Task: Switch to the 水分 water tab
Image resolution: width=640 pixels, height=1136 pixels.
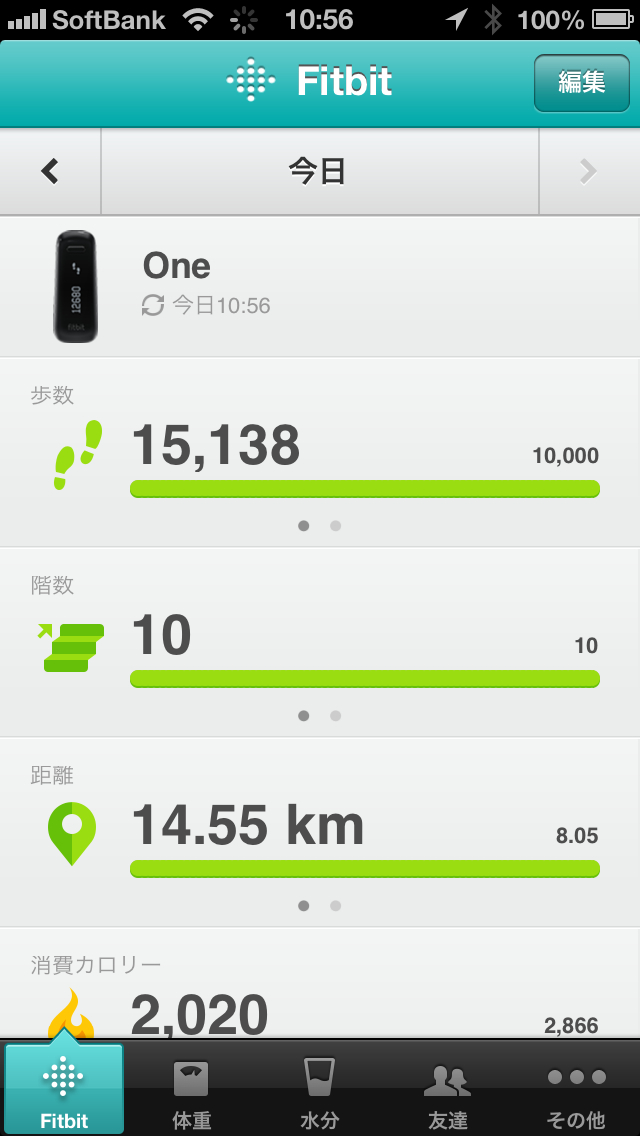Action: (320, 1089)
